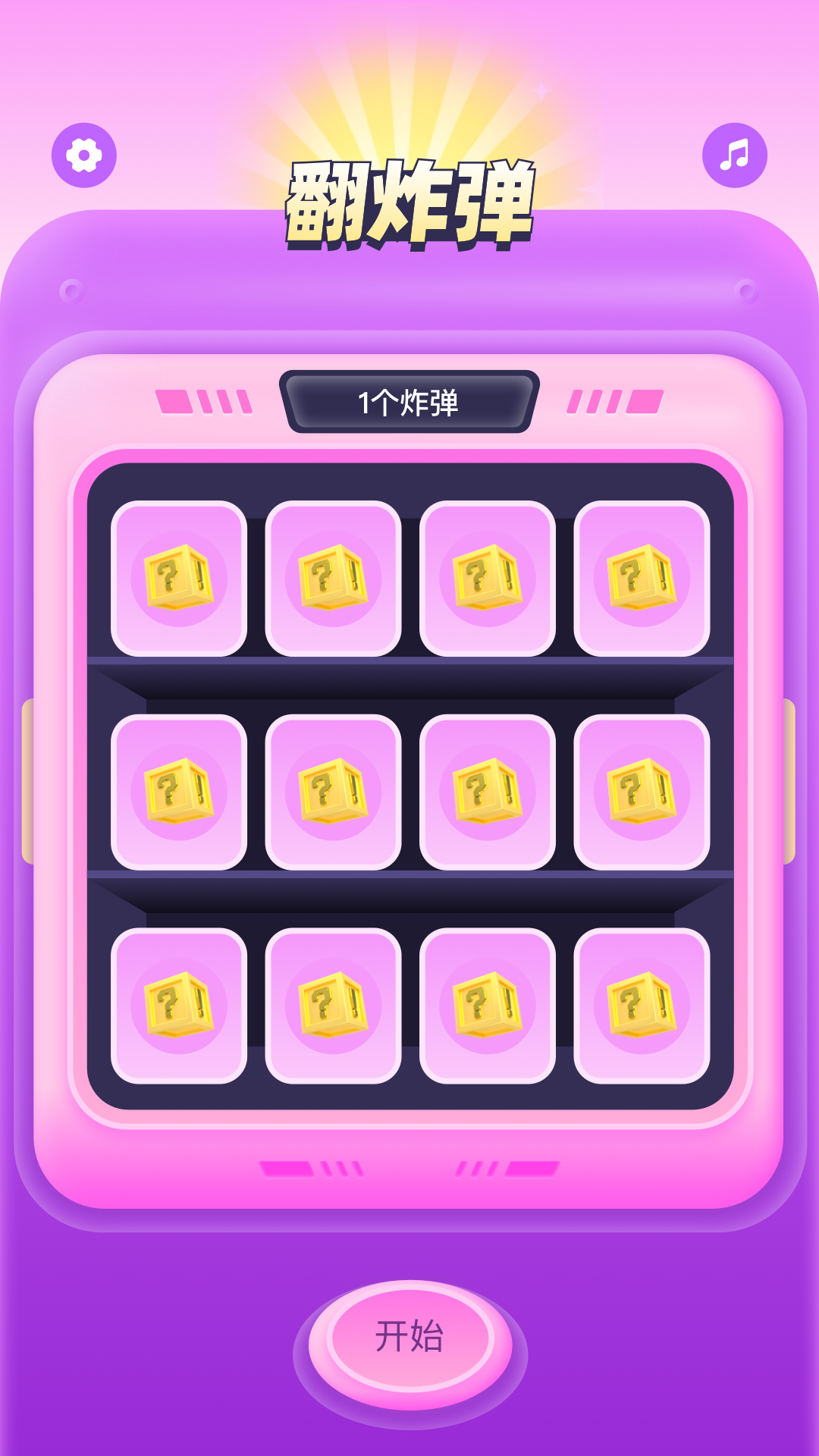Open the settings gear
The height and width of the screenshot is (1456, 819).
tap(84, 155)
